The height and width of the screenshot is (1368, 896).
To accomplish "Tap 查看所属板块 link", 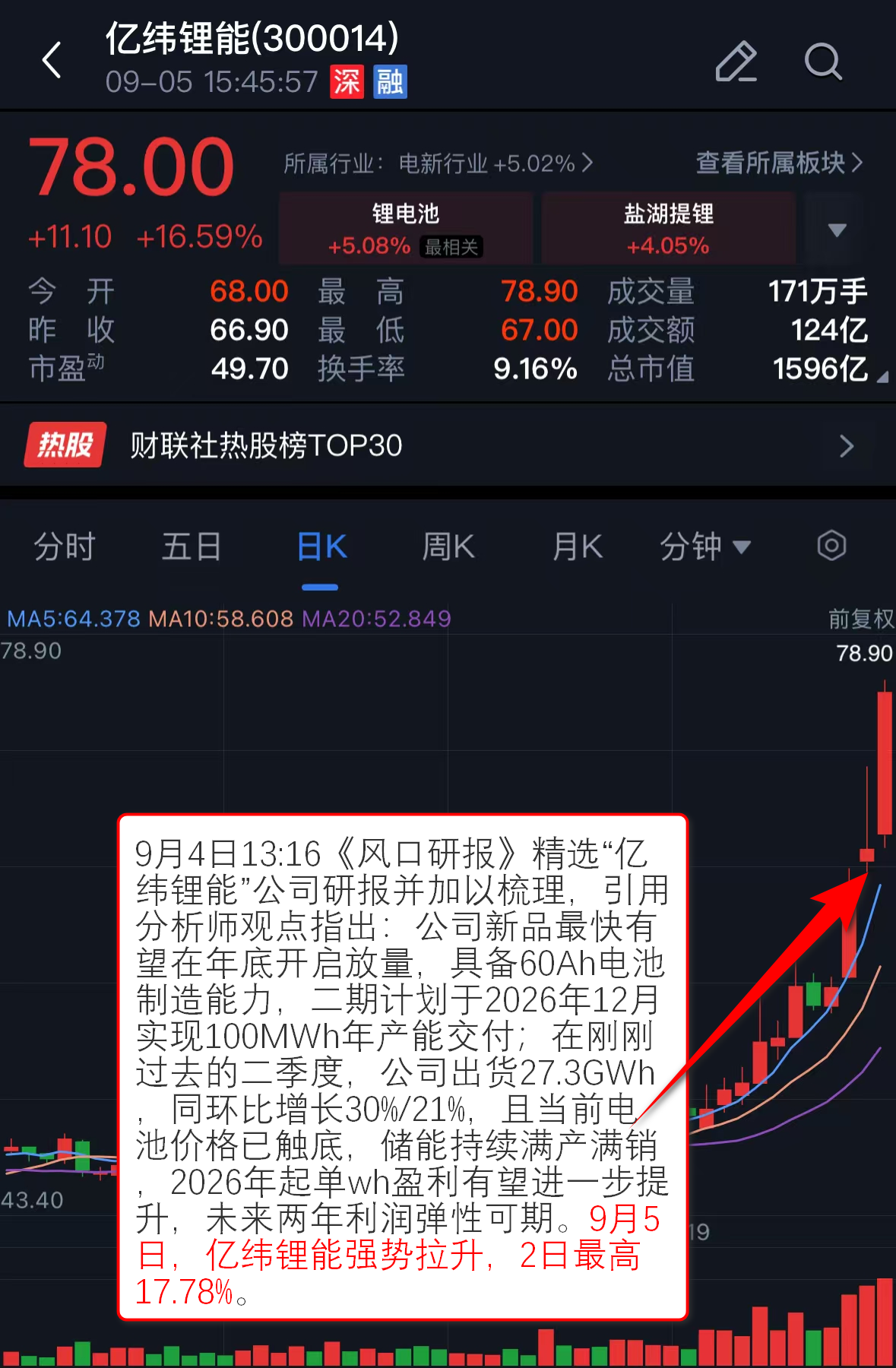I will 779,163.
